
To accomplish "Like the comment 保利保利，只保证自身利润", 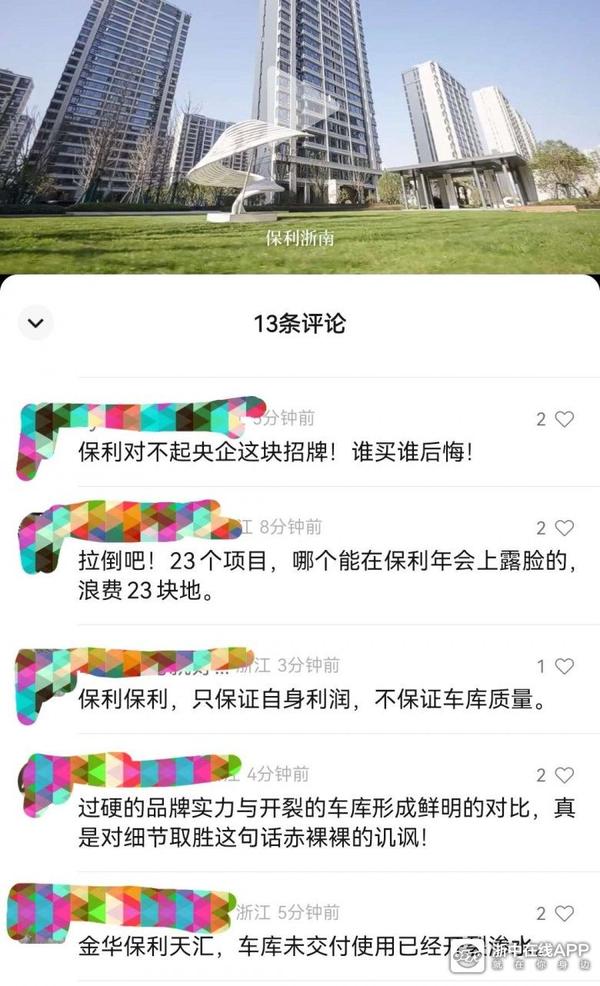I will pos(565,666).
